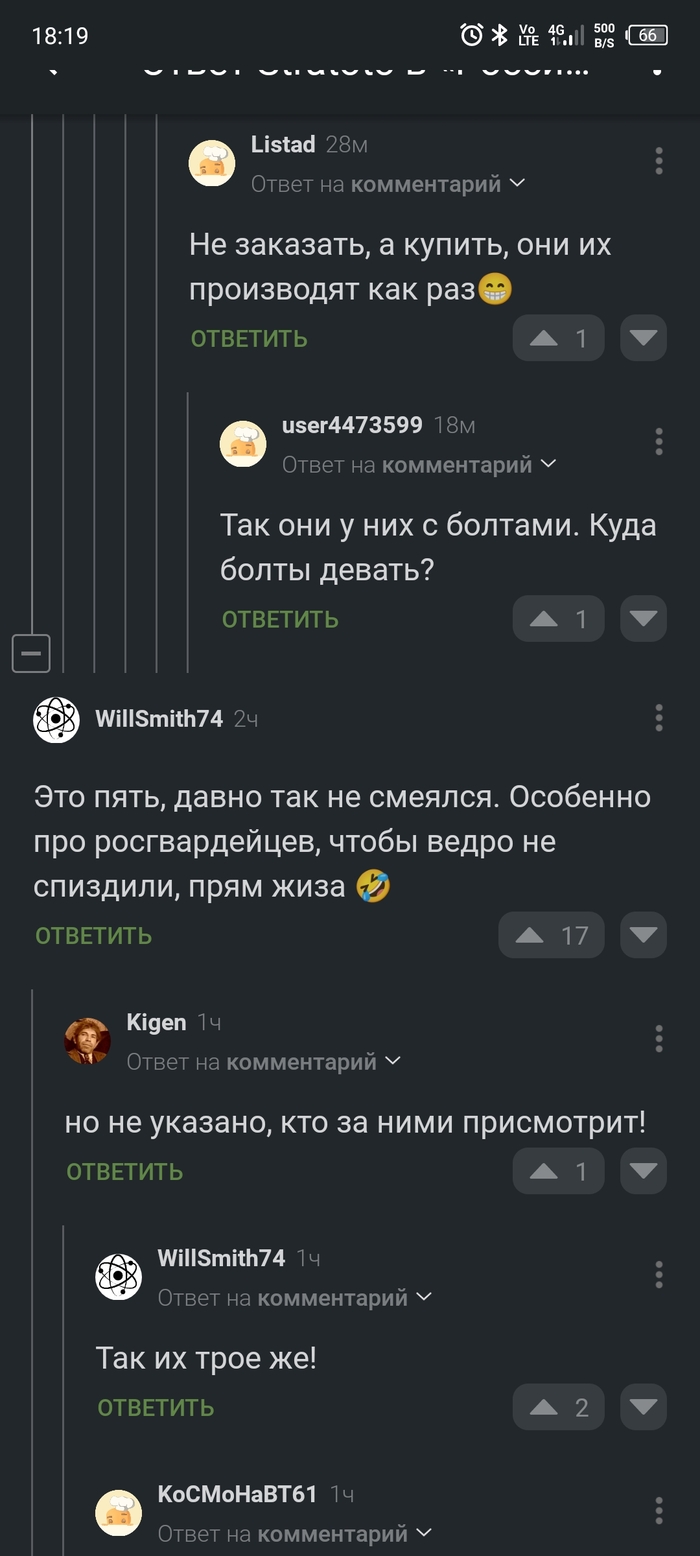Open Kigen's profile
This screenshot has width=700, height=1556.
pos(88,1041)
